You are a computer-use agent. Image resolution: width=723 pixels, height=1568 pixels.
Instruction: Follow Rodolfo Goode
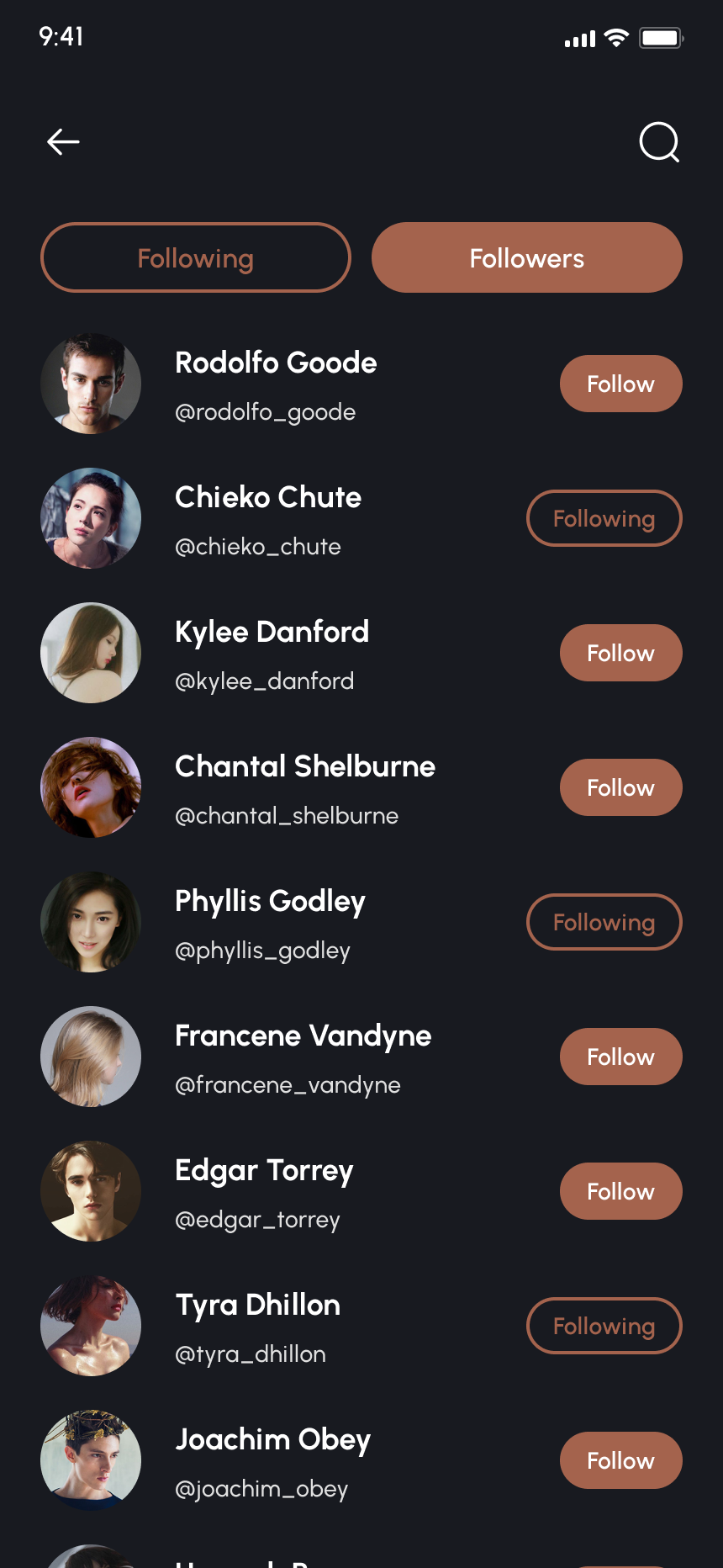(x=620, y=384)
